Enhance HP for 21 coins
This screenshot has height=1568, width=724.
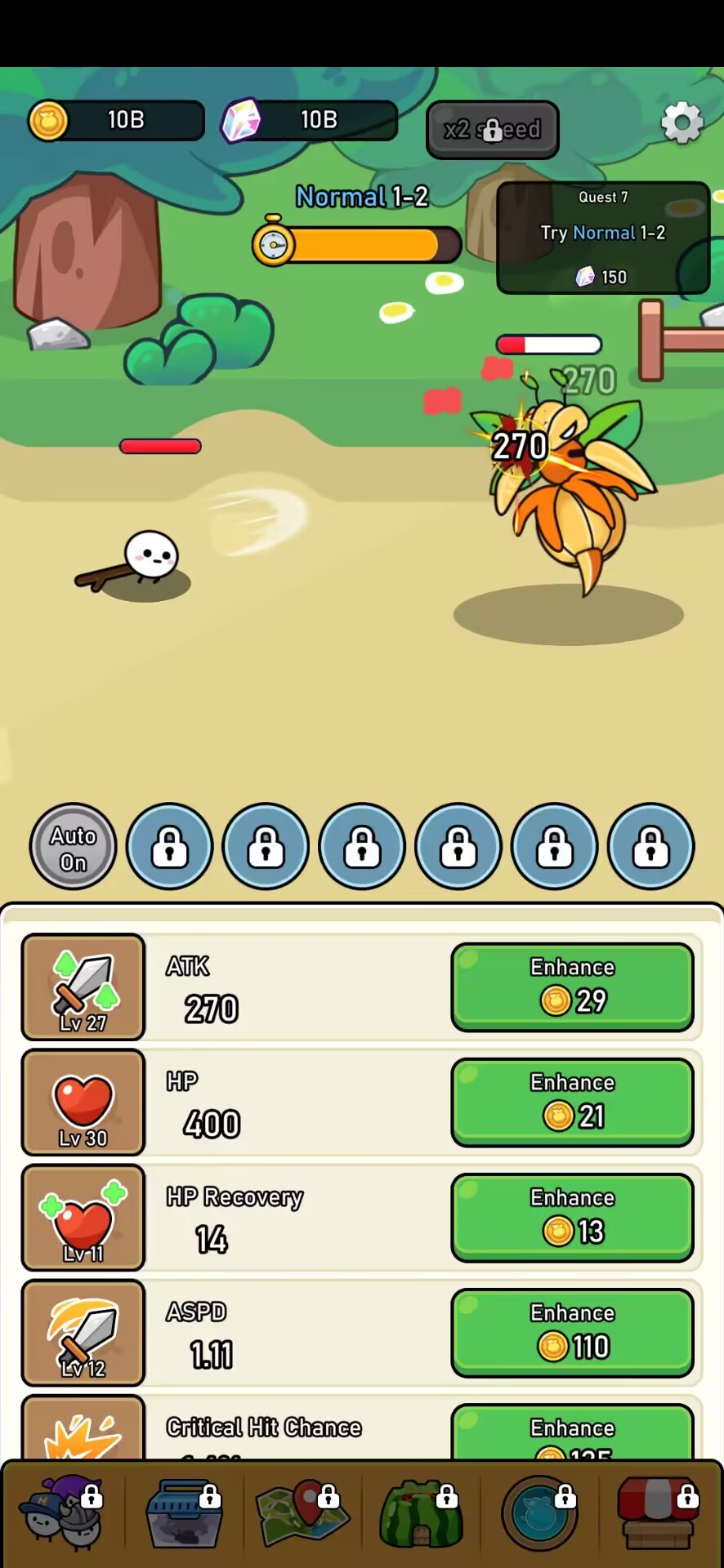(572, 1102)
